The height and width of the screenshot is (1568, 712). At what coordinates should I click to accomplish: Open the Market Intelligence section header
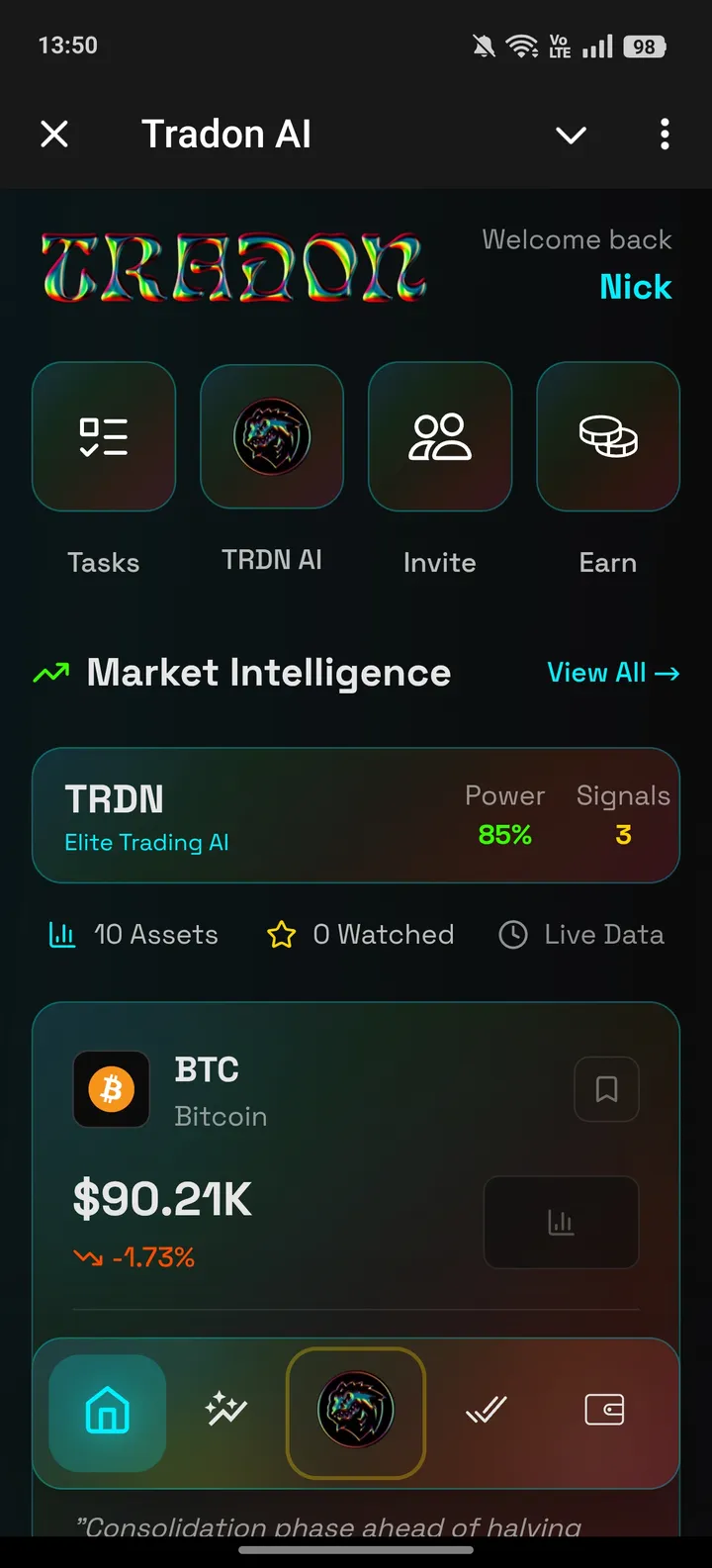click(268, 673)
